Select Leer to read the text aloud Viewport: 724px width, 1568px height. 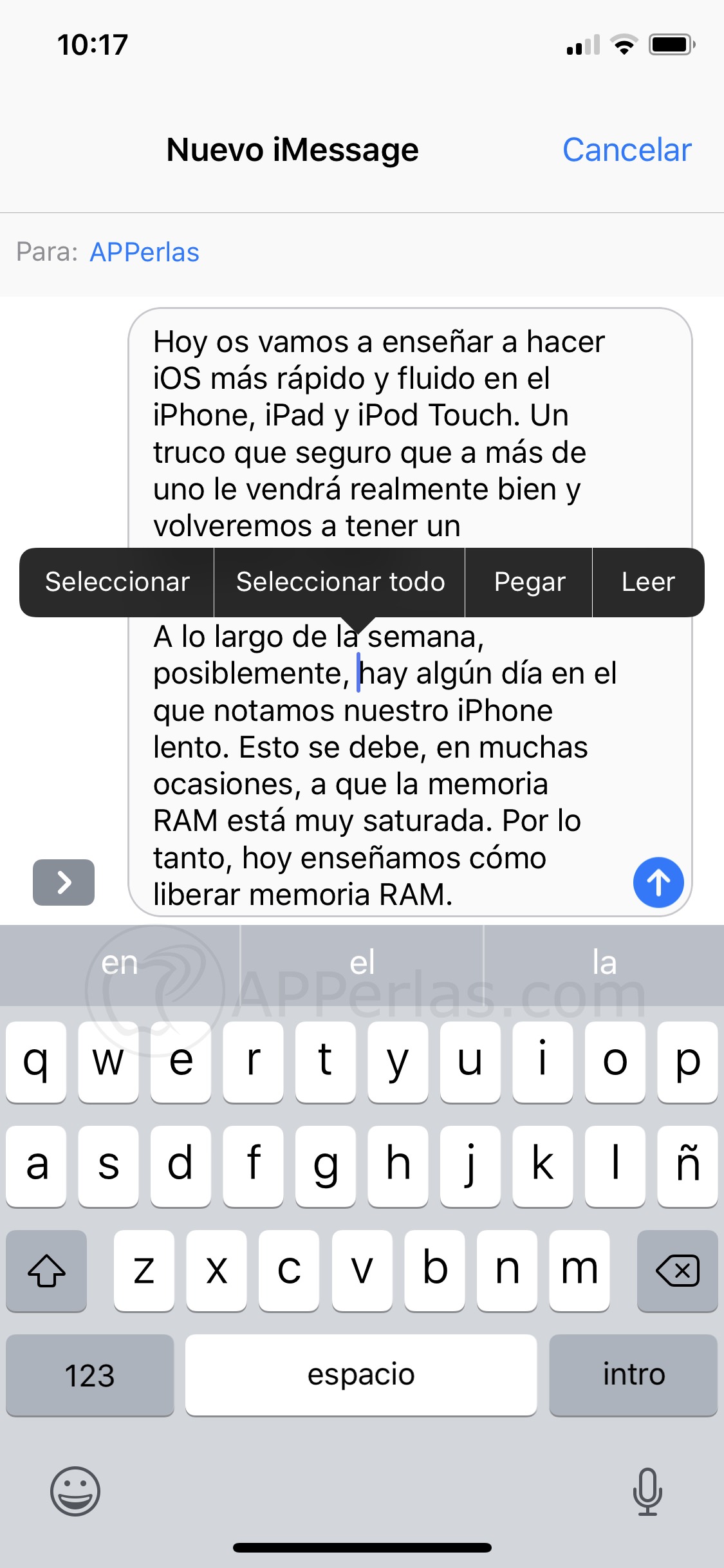pyautogui.click(x=648, y=582)
